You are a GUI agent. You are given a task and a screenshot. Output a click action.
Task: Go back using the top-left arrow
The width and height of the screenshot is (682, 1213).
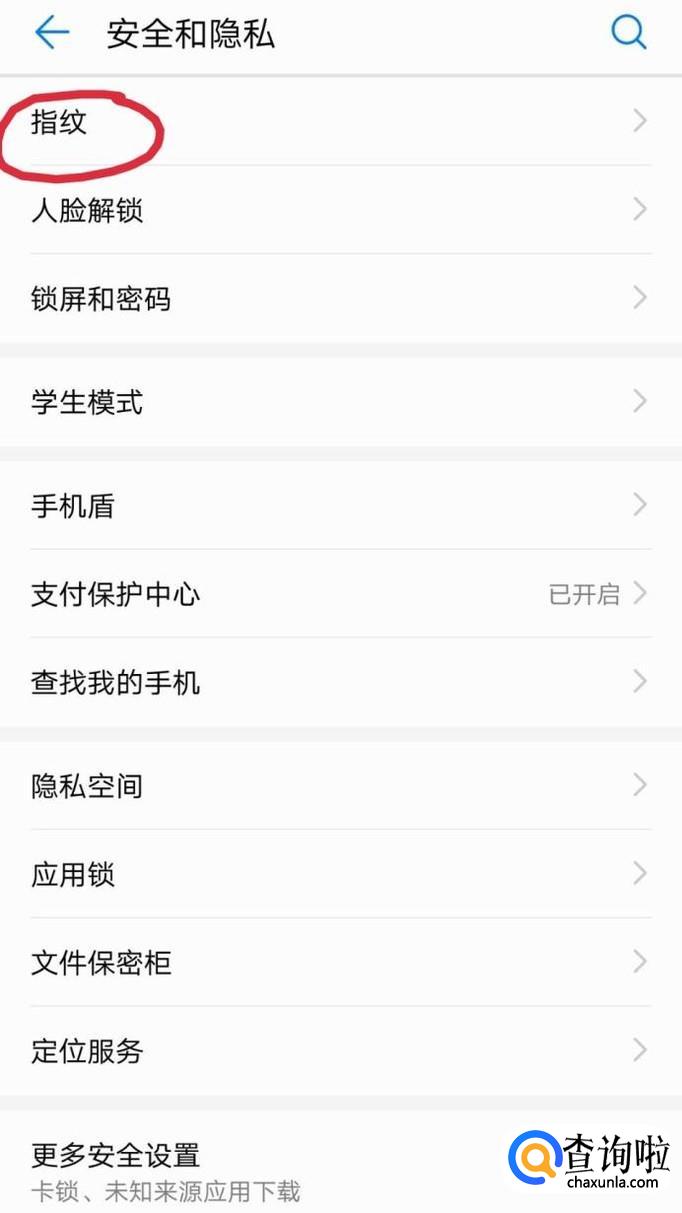point(52,34)
